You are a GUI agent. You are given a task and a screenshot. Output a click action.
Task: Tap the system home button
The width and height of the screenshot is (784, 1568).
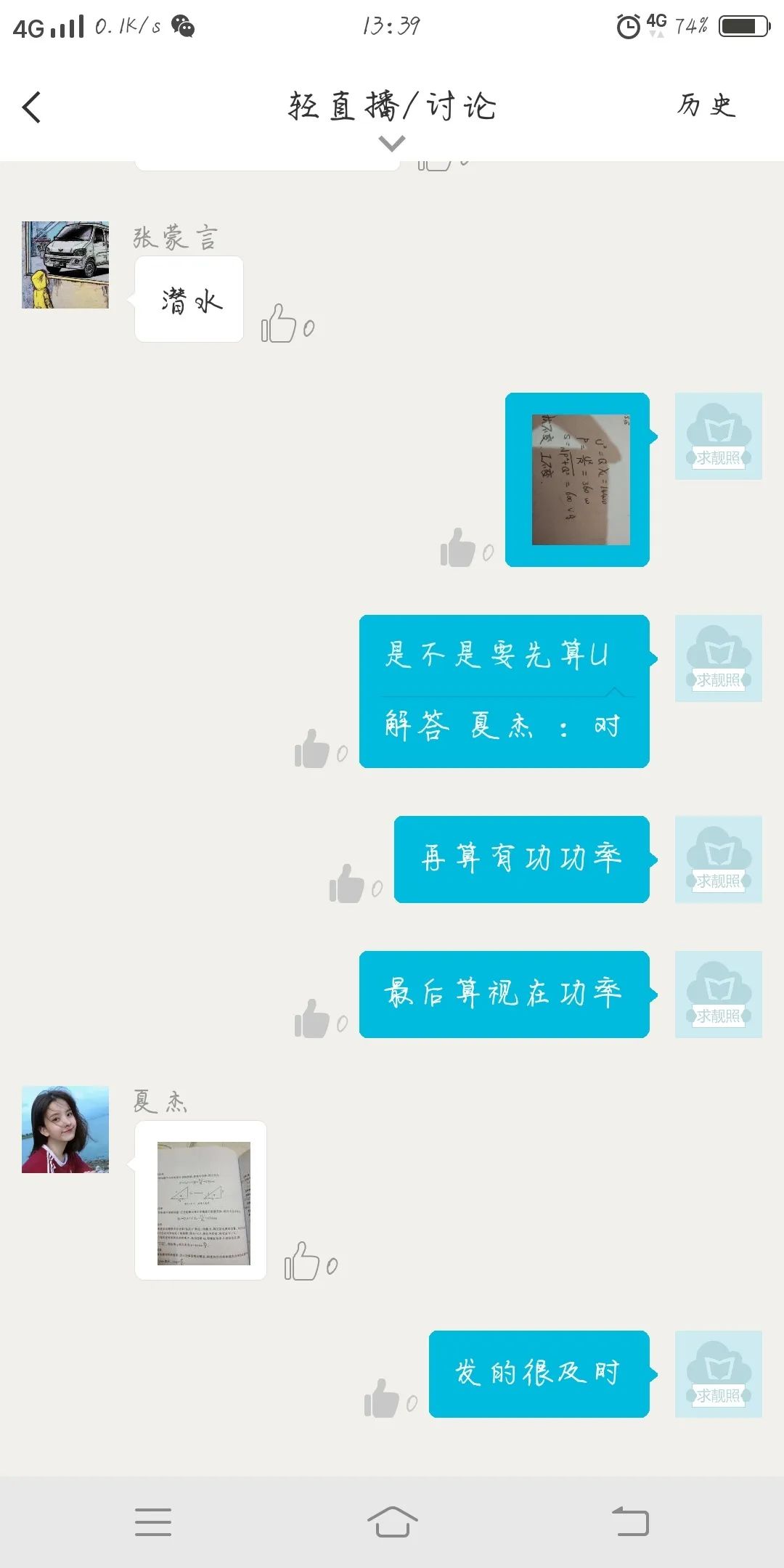click(x=392, y=1522)
